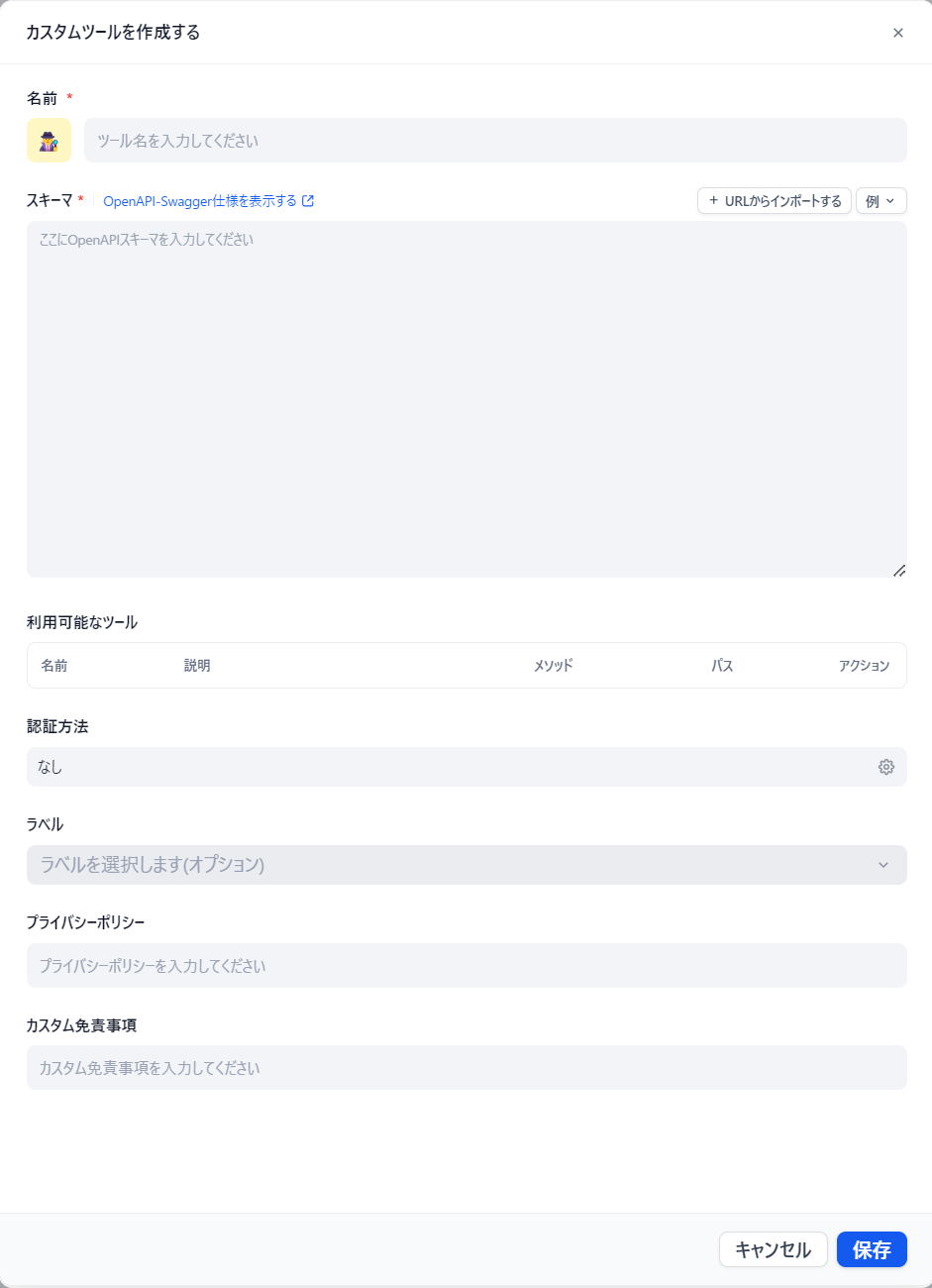932x1288 pixels.
Task: Focus the tool name input field
Action: click(x=495, y=141)
